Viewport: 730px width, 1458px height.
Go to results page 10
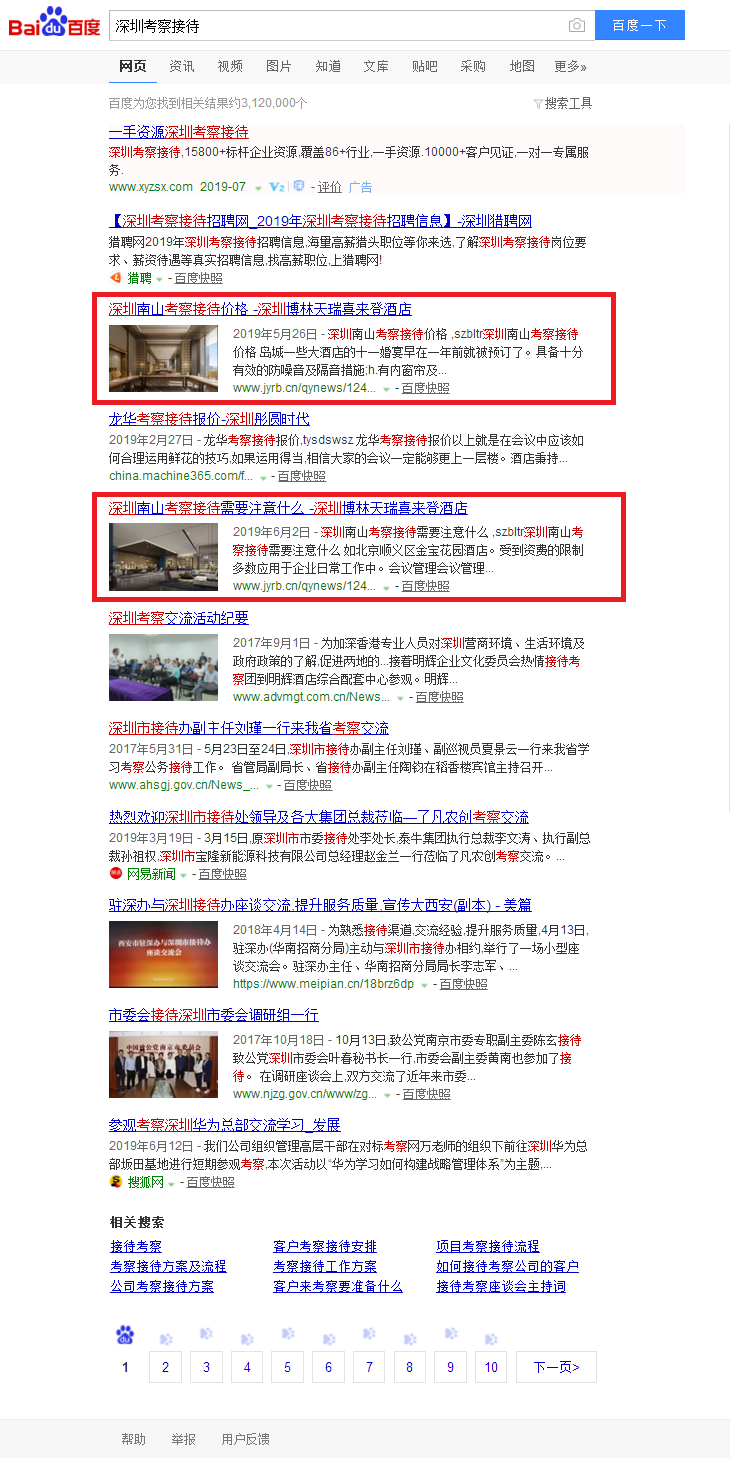tap(491, 1367)
